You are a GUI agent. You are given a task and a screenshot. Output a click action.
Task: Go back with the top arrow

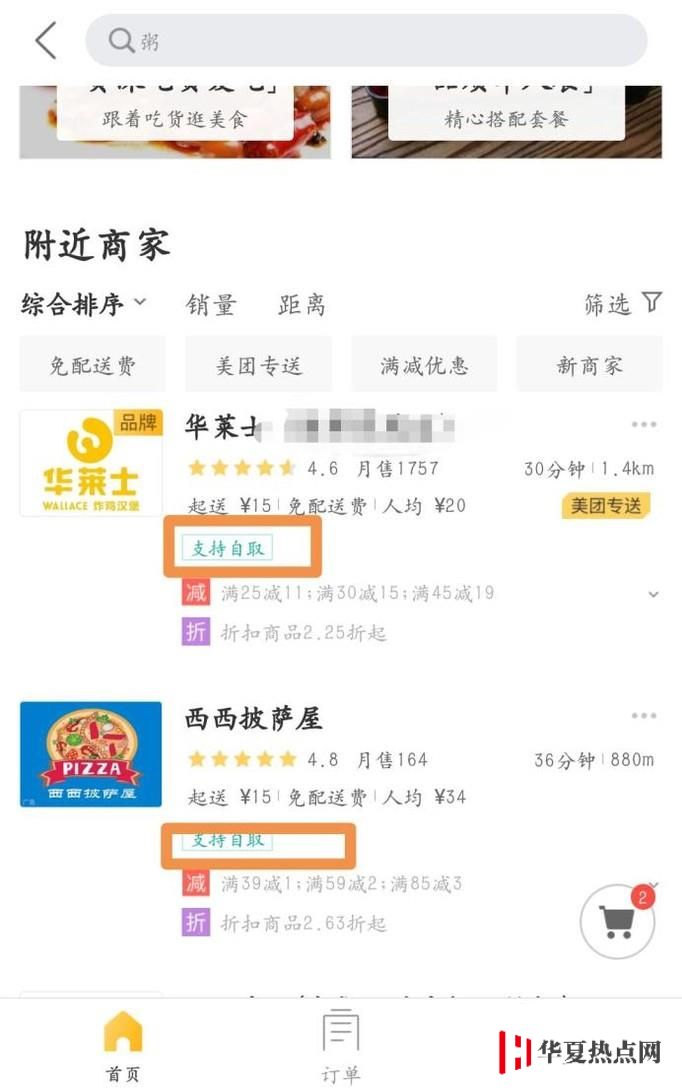45,41
